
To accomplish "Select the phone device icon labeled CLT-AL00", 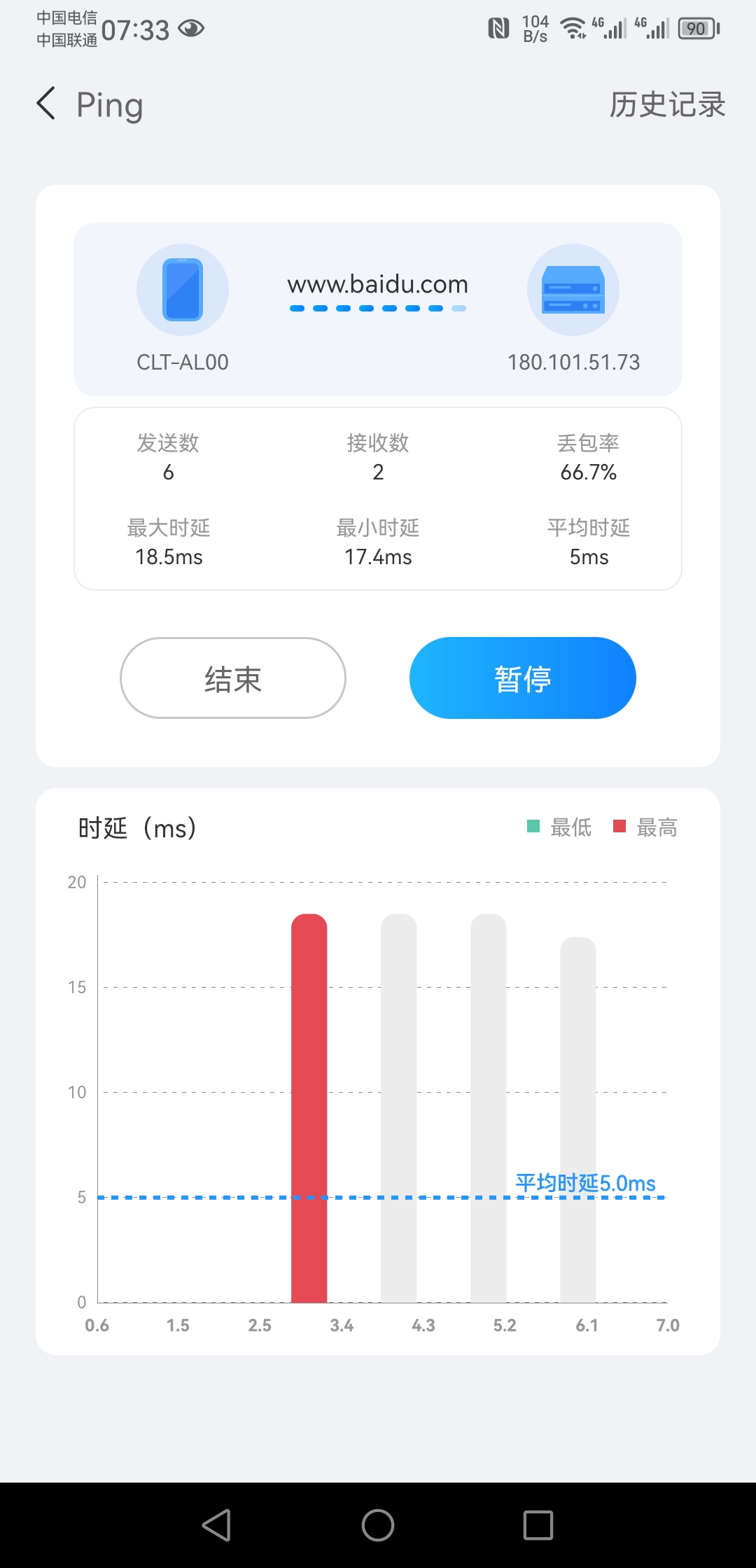I will [x=182, y=289].
